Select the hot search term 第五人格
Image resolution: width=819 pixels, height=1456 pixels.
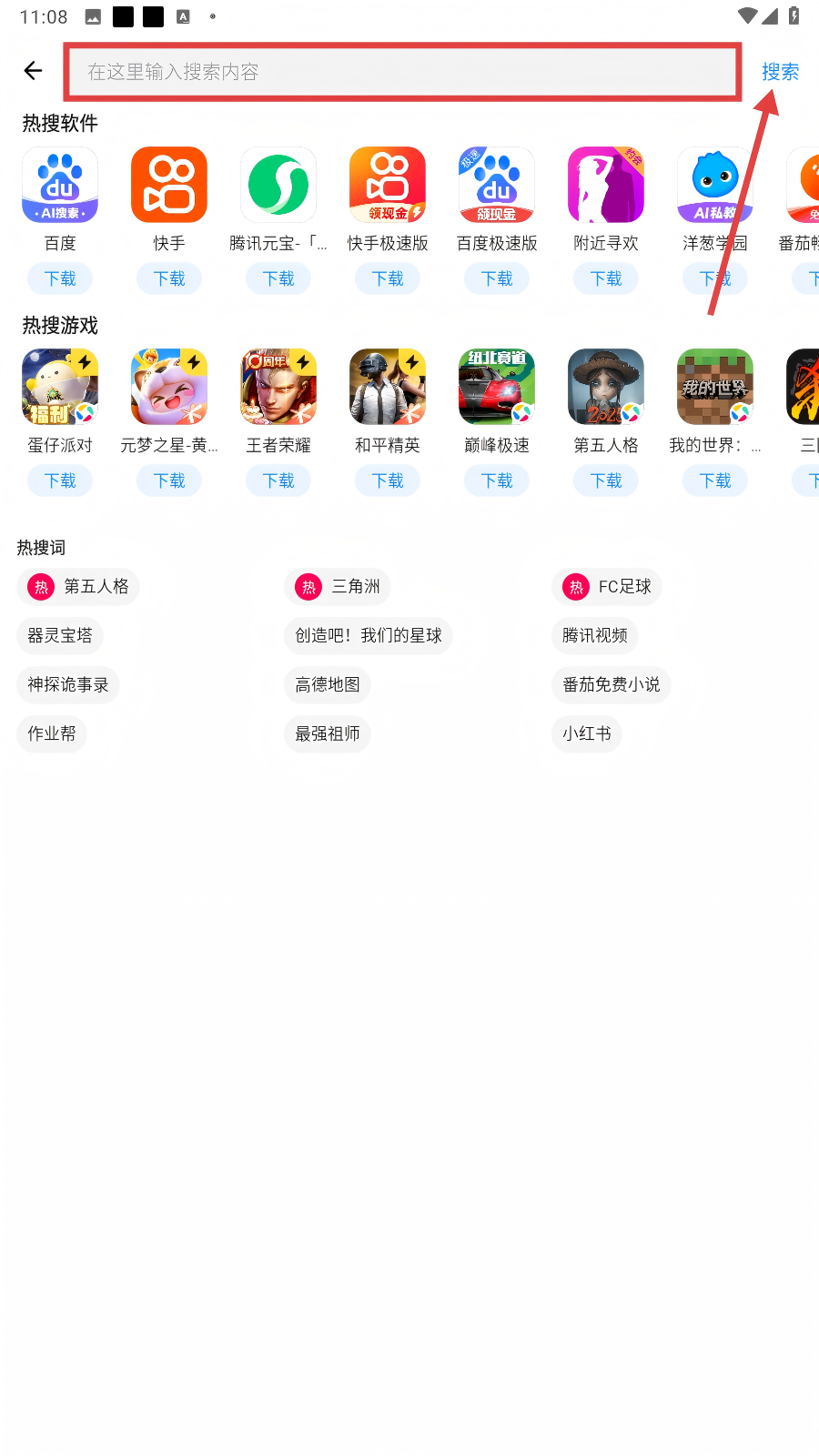coord(79,587)
